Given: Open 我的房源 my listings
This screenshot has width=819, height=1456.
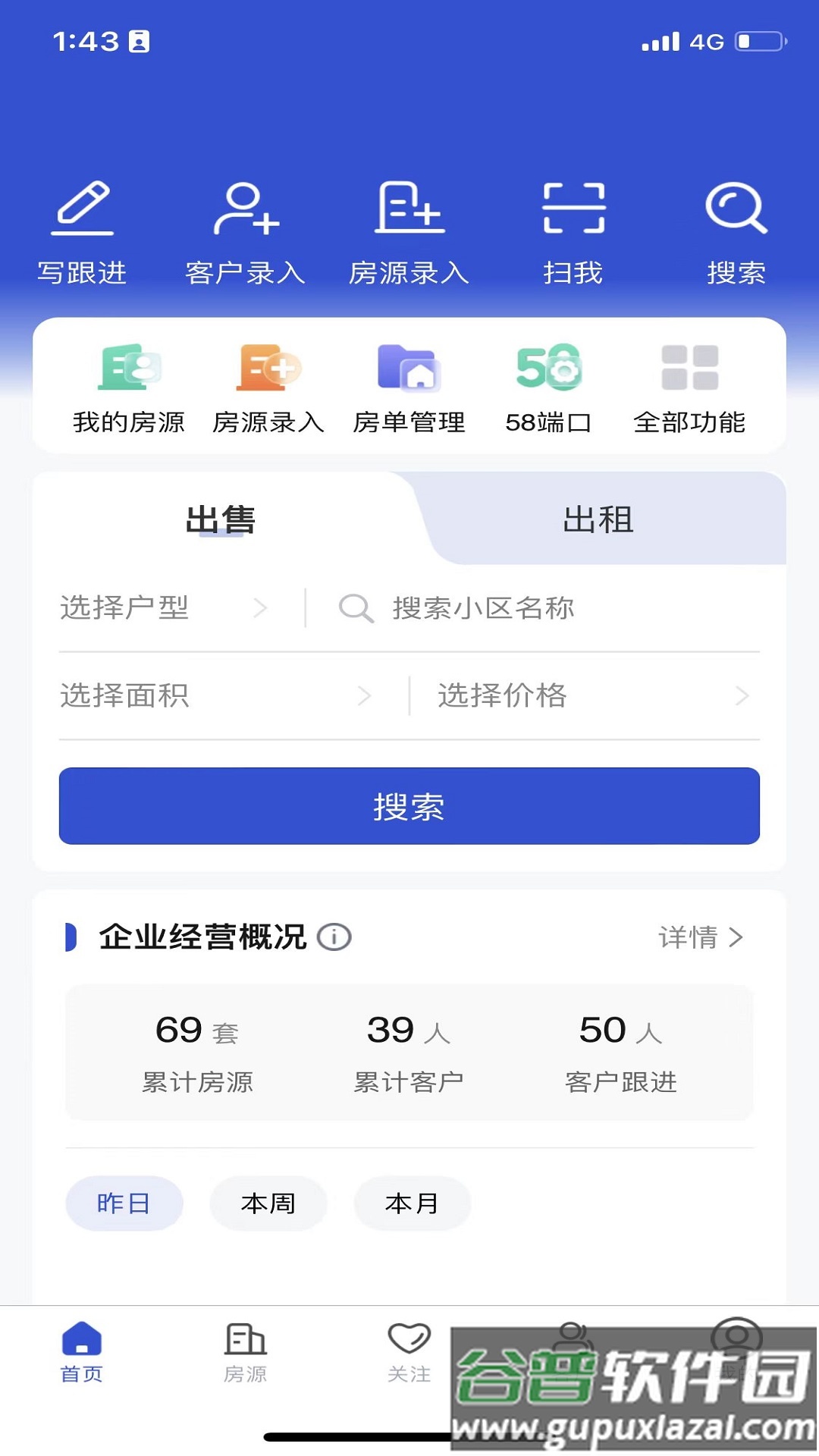Looking at the screenshot, I should point(130,387).
